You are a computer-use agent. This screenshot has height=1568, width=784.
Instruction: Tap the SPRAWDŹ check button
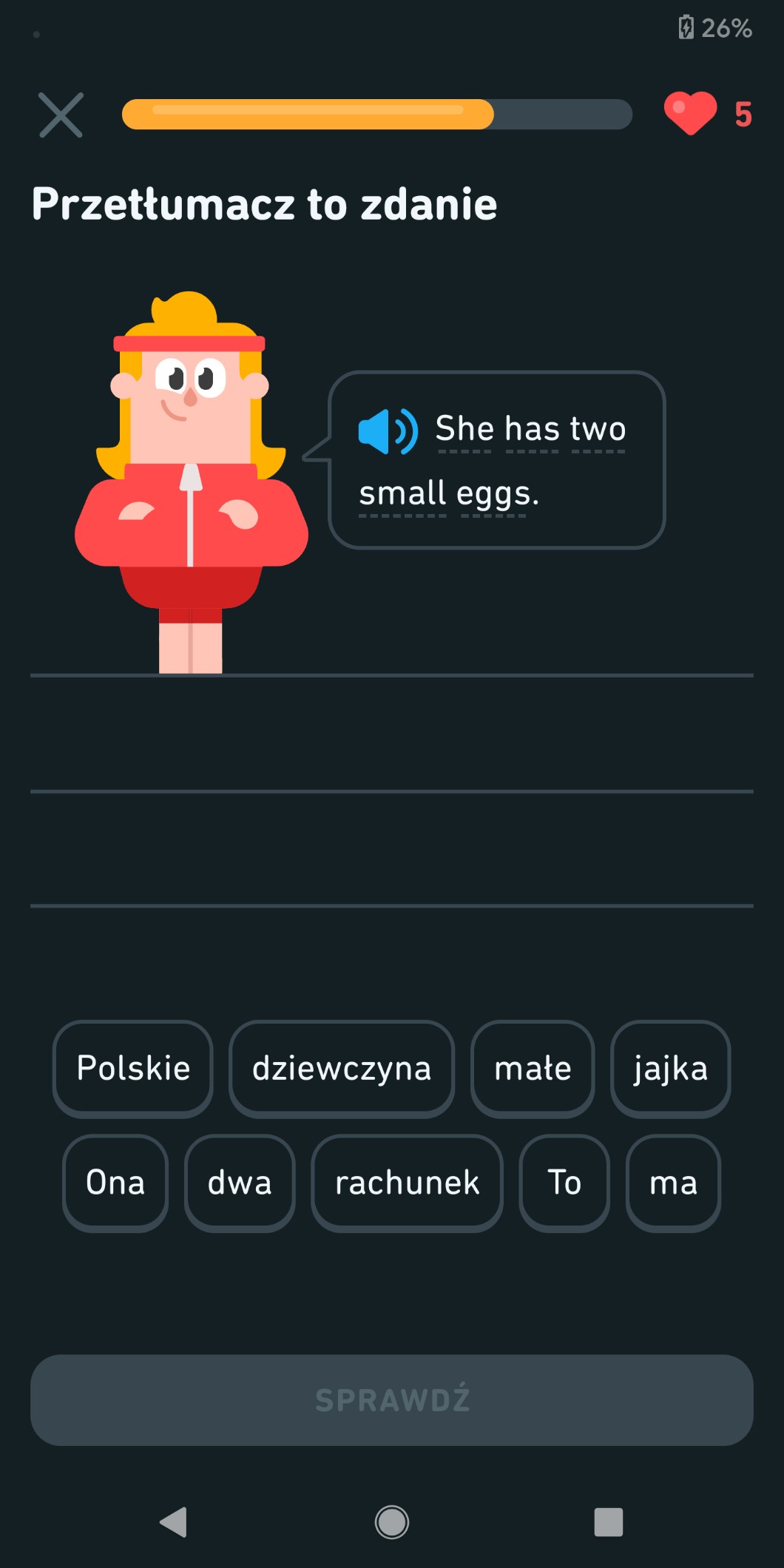tap(392, 1399)
